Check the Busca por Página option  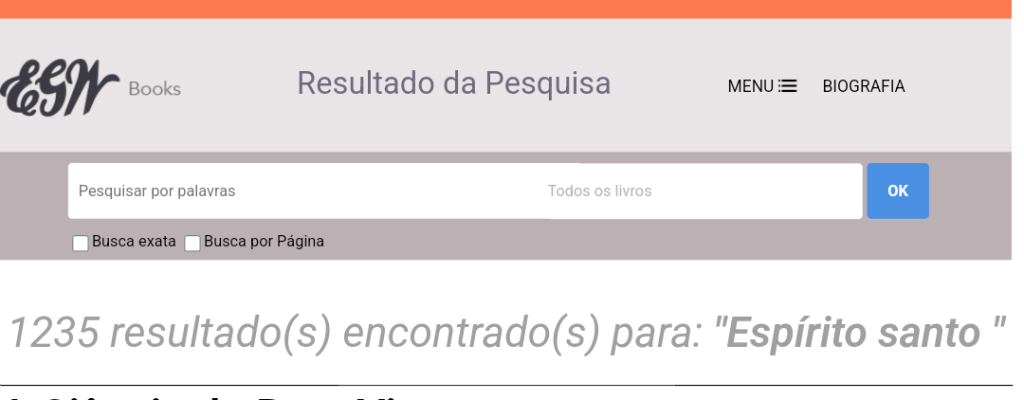[193, 243]
